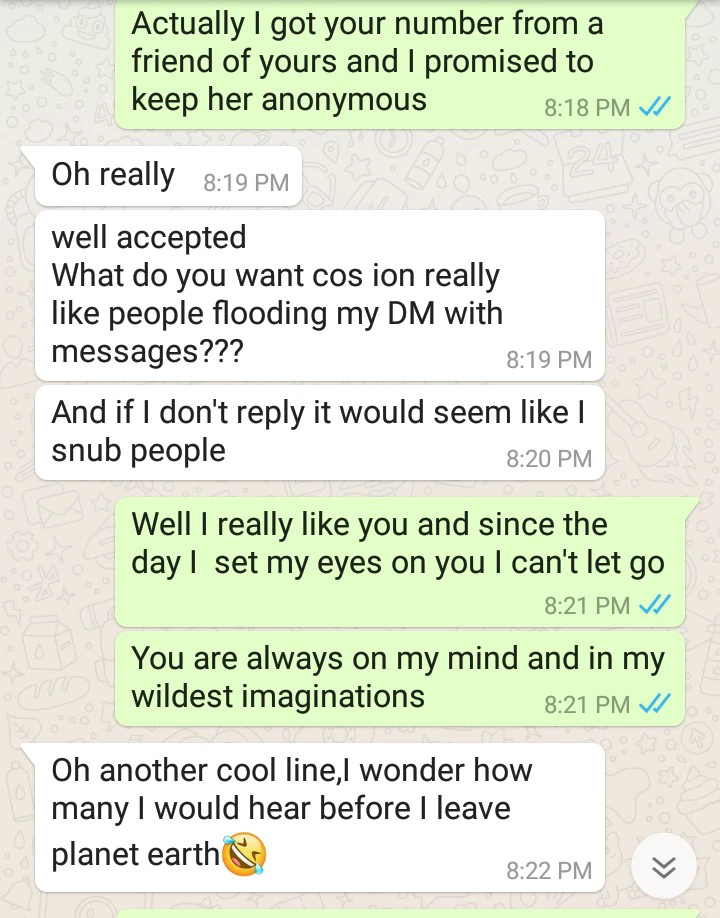The width and height of the screenshot is (720, 918).
Task: Jump to the latest messages with the down-arrow button
Action: tap(664, 866)
